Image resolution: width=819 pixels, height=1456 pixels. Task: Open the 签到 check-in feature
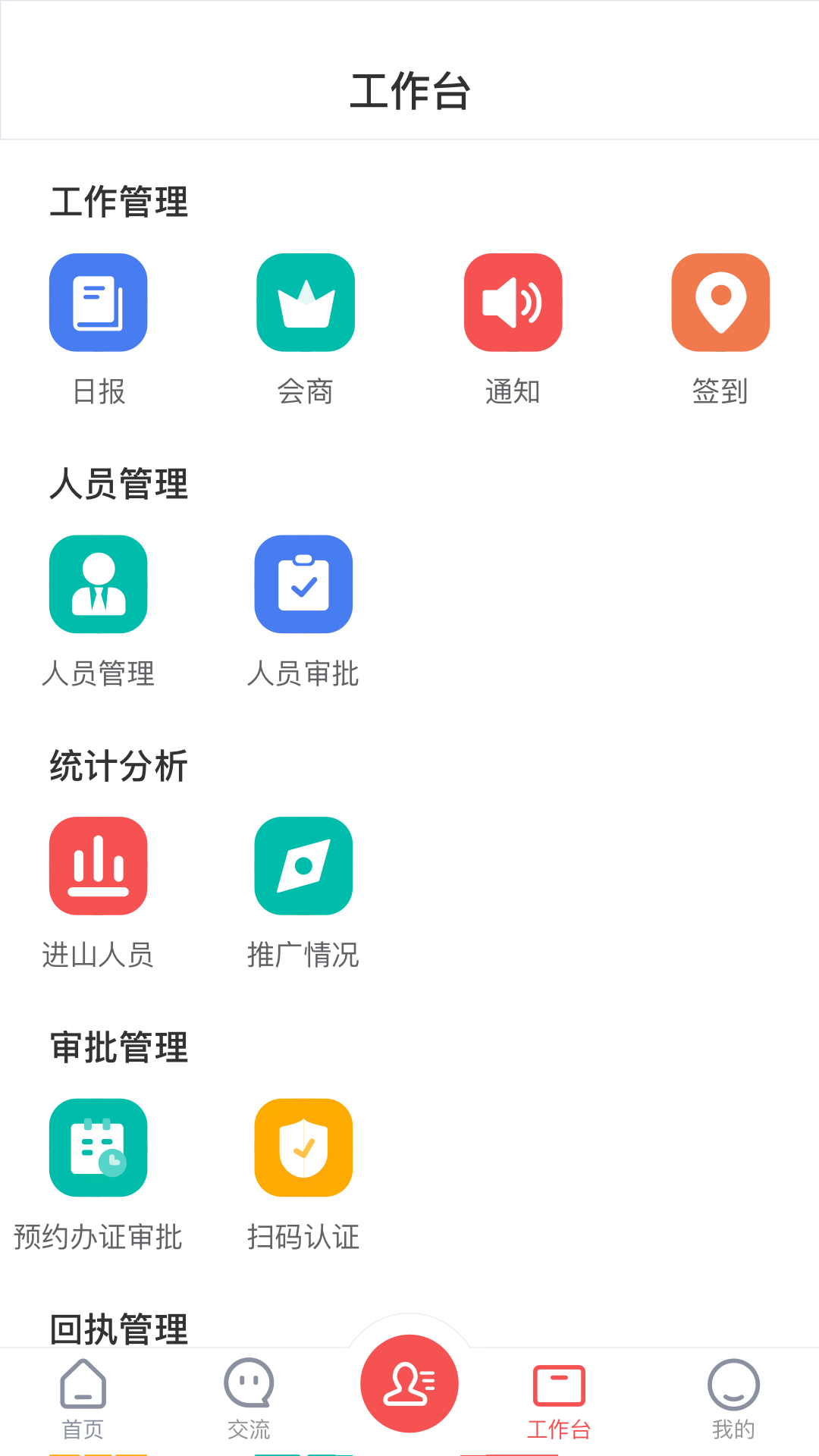[x=720, y=303]
